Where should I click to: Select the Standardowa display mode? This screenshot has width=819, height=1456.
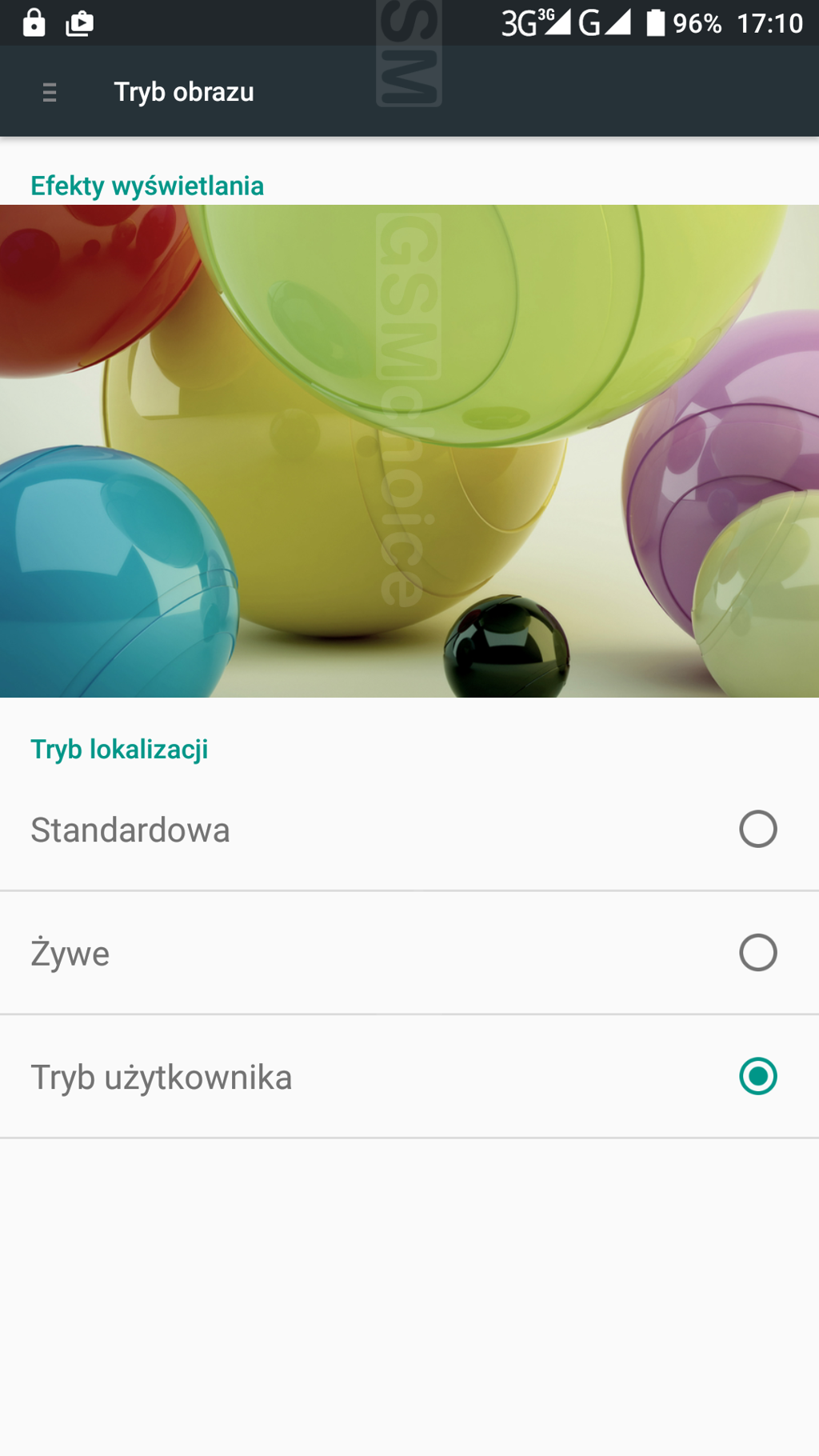757,829
